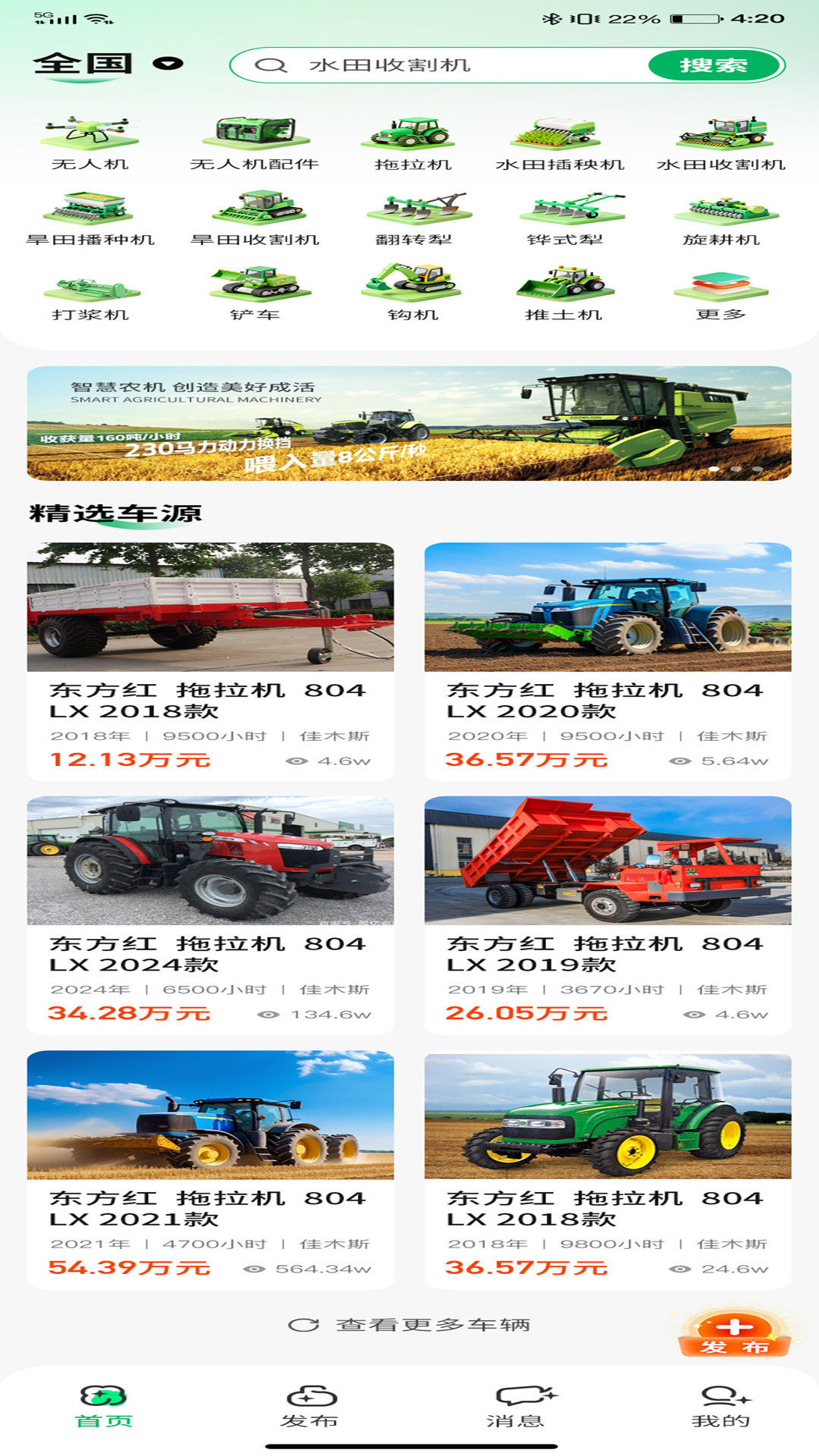Open the 无人机 category

coord(89,143)
